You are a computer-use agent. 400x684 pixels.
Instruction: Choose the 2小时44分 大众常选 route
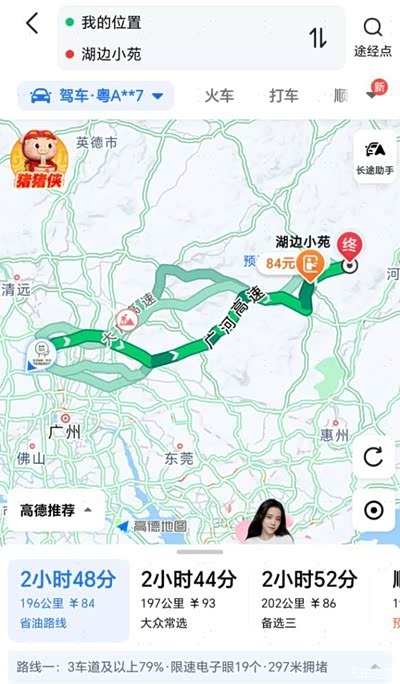click(188, 600)
